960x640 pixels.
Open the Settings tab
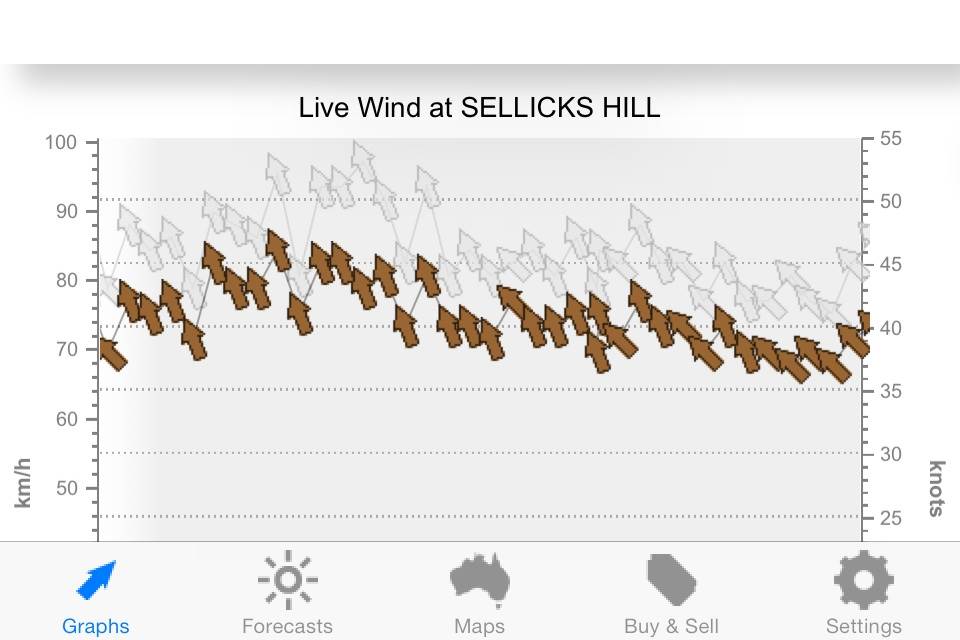[x=863, y=592]
